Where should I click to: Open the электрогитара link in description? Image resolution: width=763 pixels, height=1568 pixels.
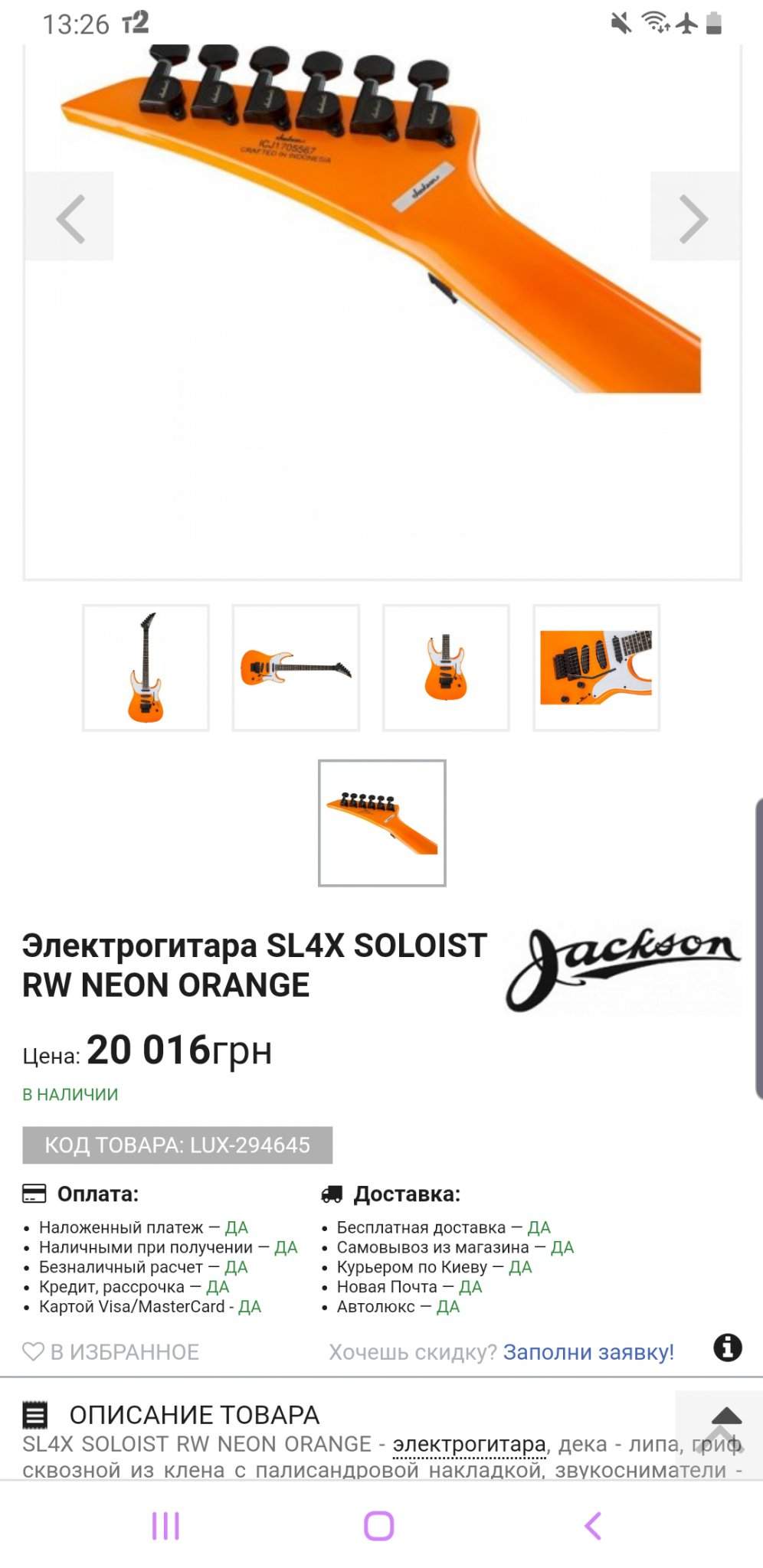tap(469, 1444)
